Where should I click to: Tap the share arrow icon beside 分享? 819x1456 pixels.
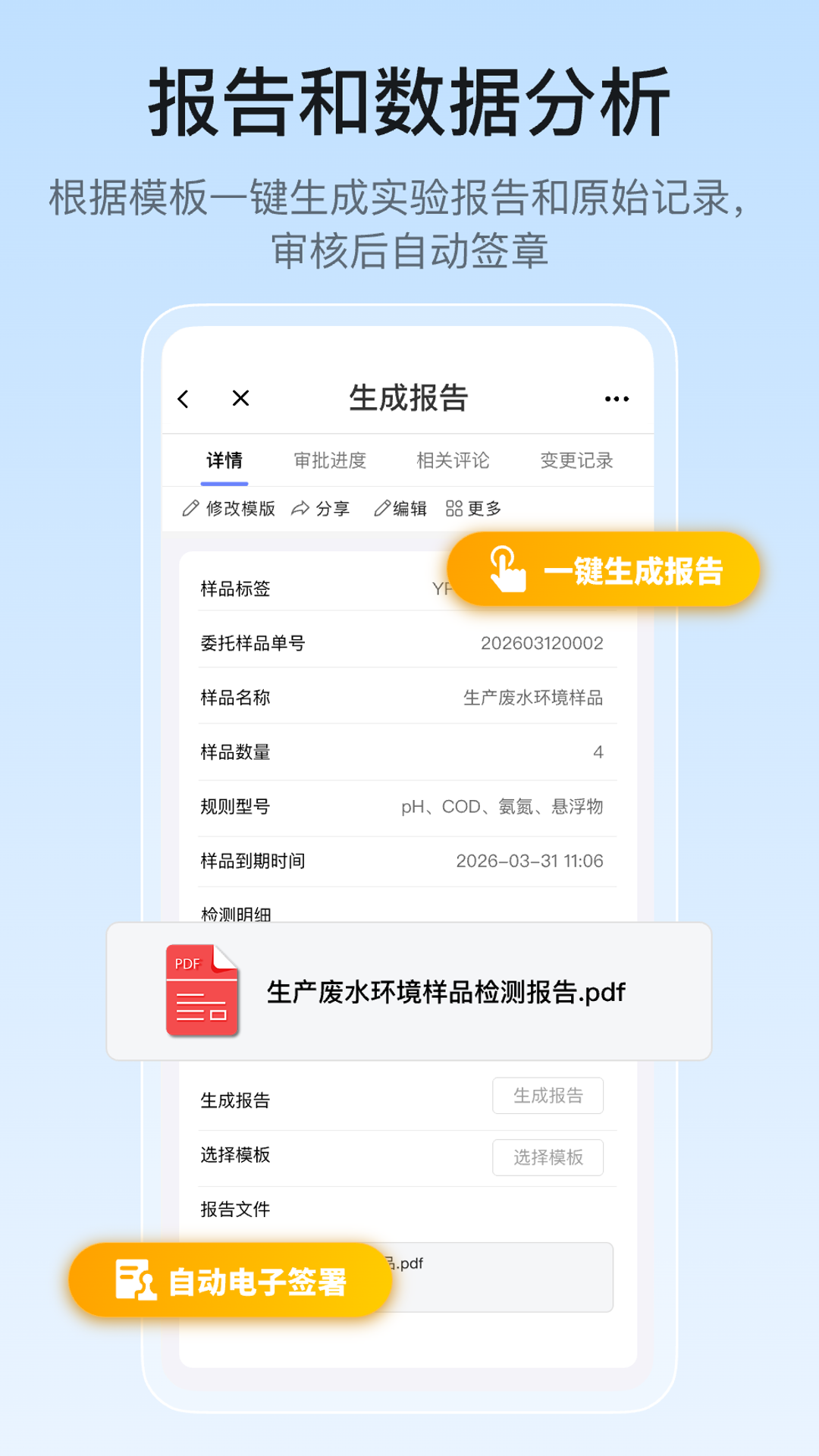click(302, 508)
